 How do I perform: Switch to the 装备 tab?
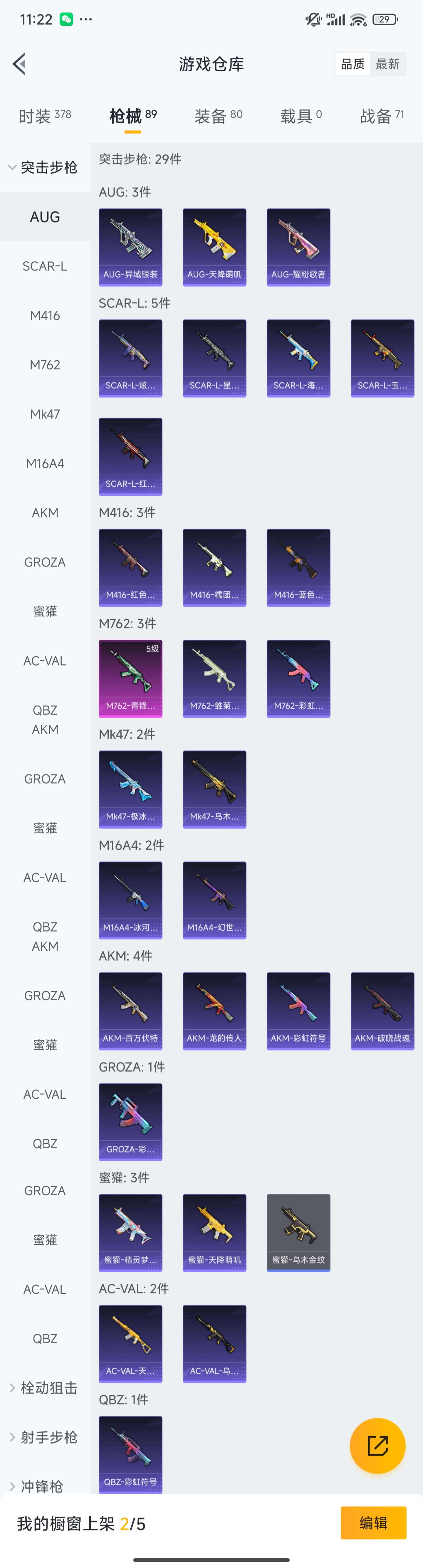pyautogui.click(x=218, y=116)
